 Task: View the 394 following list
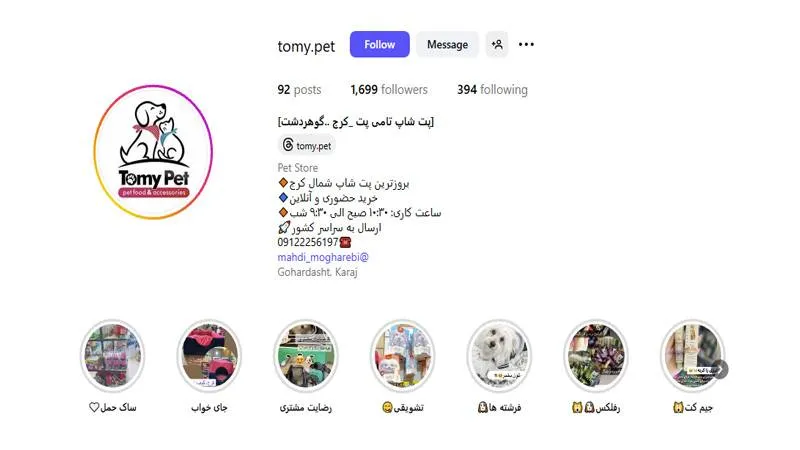point(491,90)
